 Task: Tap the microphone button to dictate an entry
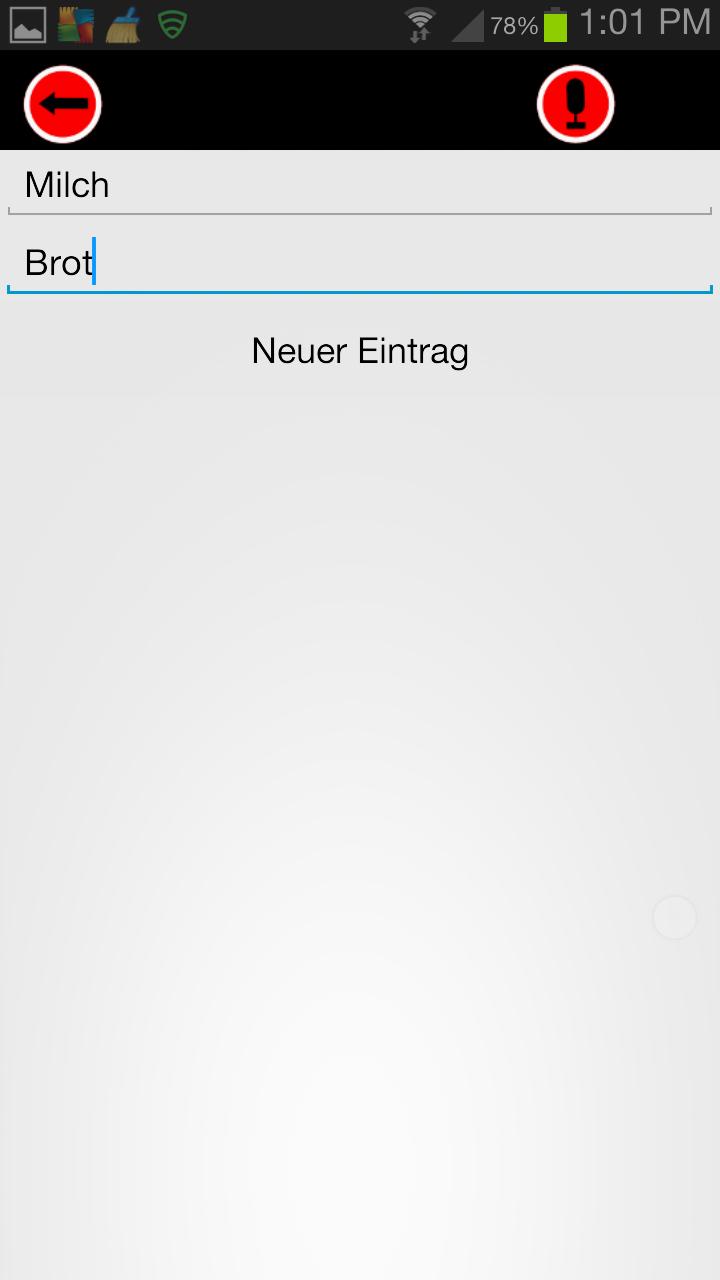click(x=575, y=102)
